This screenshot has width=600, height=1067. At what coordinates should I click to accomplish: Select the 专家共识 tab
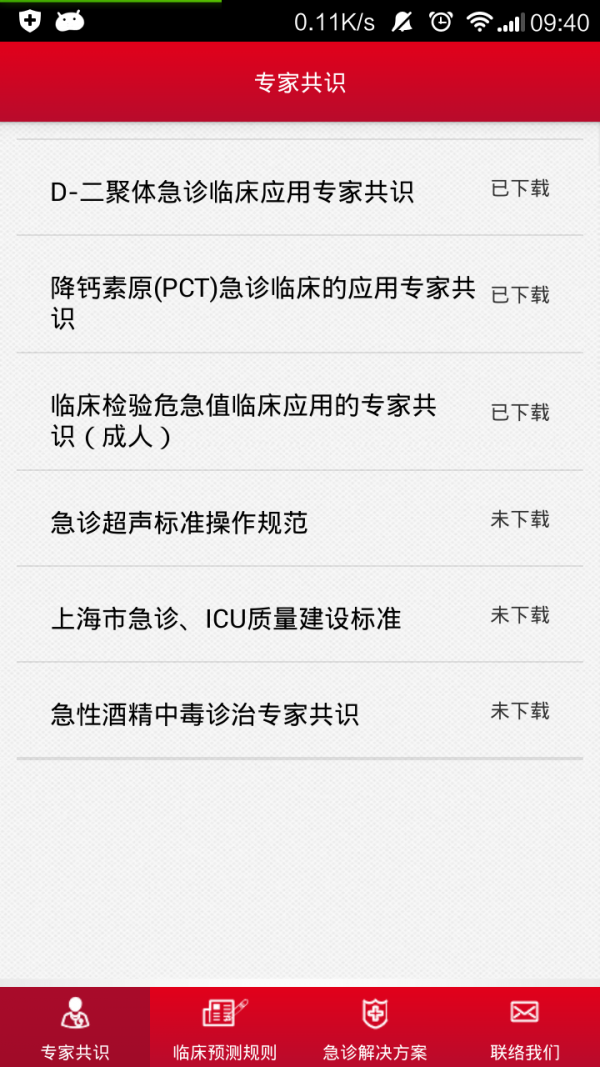75,1028
